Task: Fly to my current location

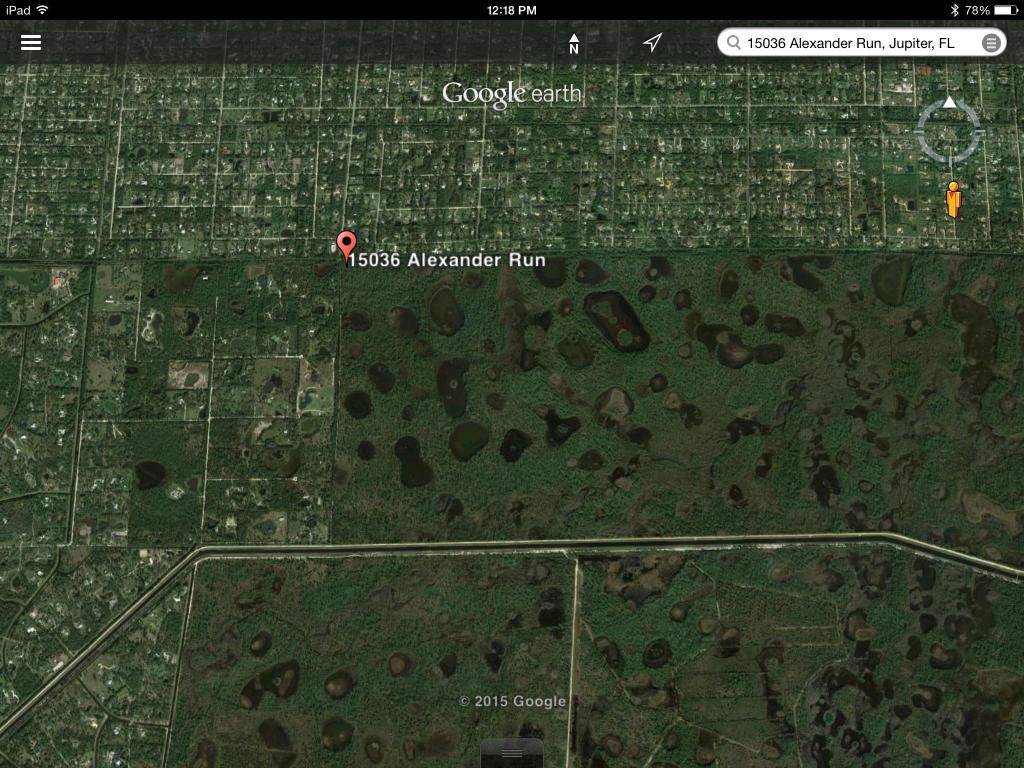Action: click(652, 42)
